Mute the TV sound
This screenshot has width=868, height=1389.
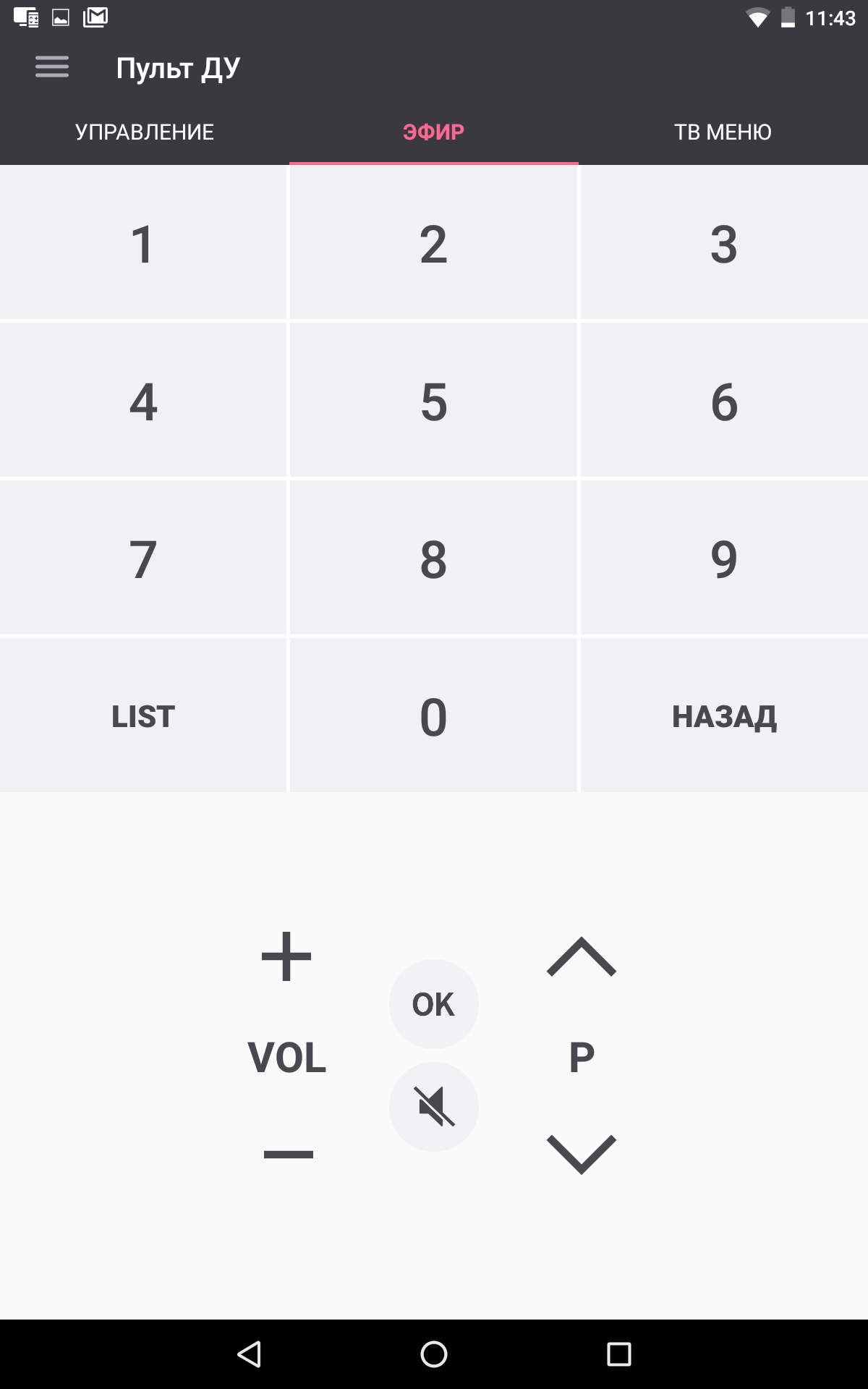(433, 1106)
